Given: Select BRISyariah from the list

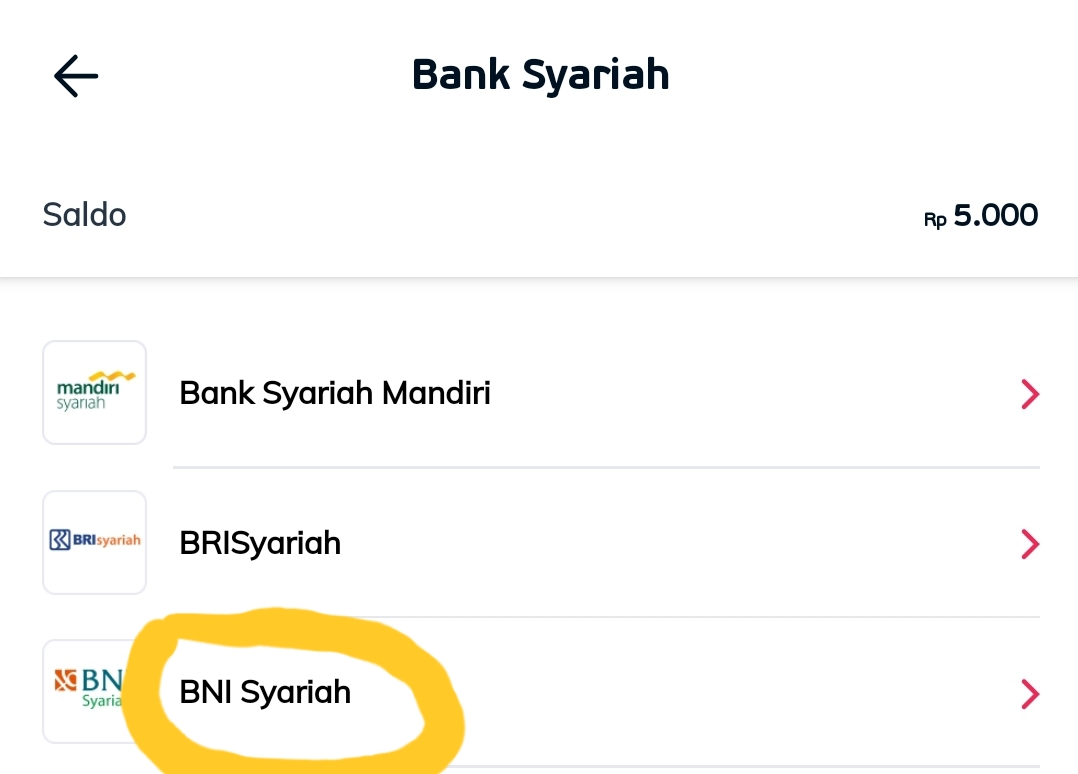Looking at the screenshot, I should (x=260, y=543).
